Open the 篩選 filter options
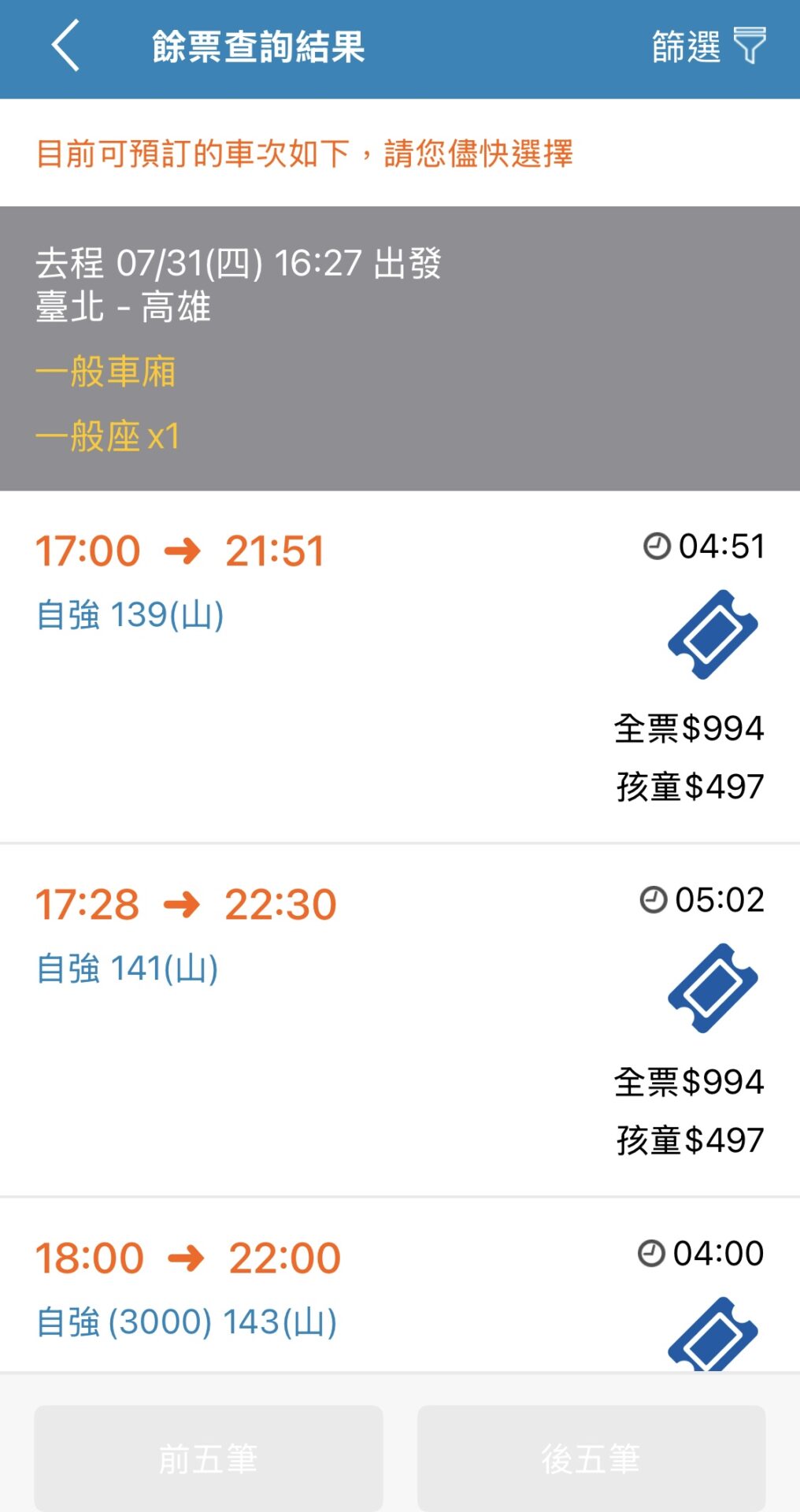Image resolution: width=800 pixels, height=1512 pixels. pos(708,46)
